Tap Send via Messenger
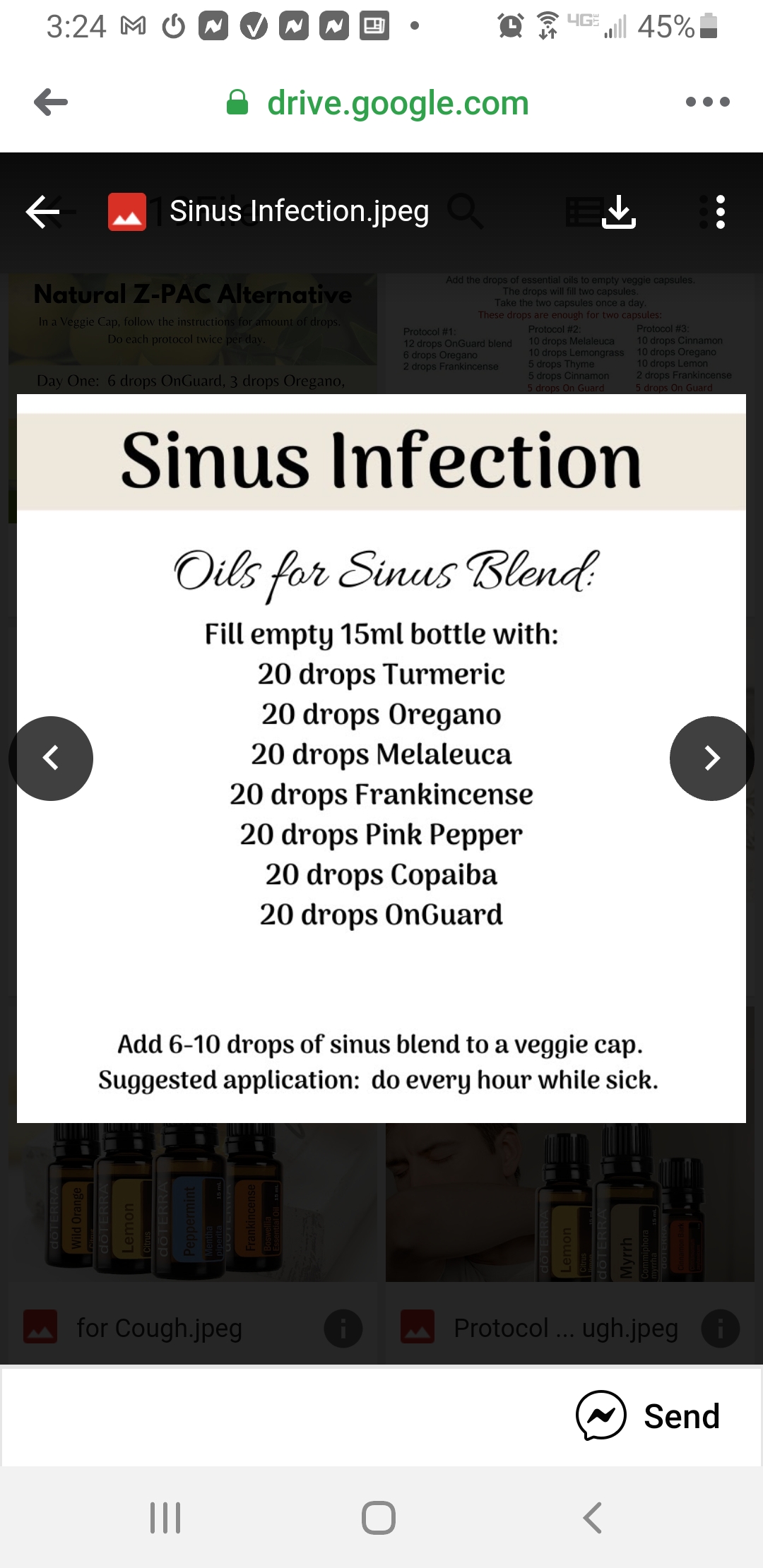The image size is (763, 1568). tap(648, 1416)
